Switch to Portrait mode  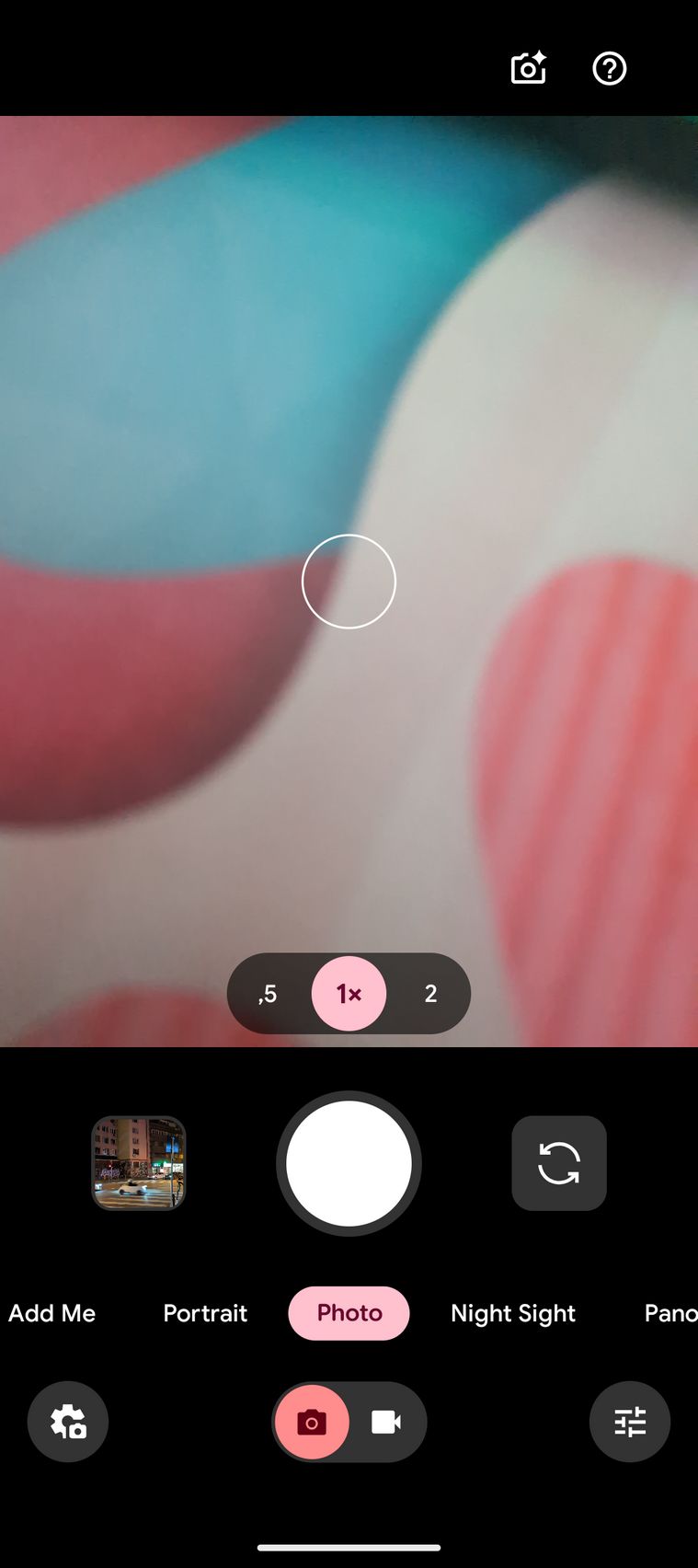(x=205, y=1313)
